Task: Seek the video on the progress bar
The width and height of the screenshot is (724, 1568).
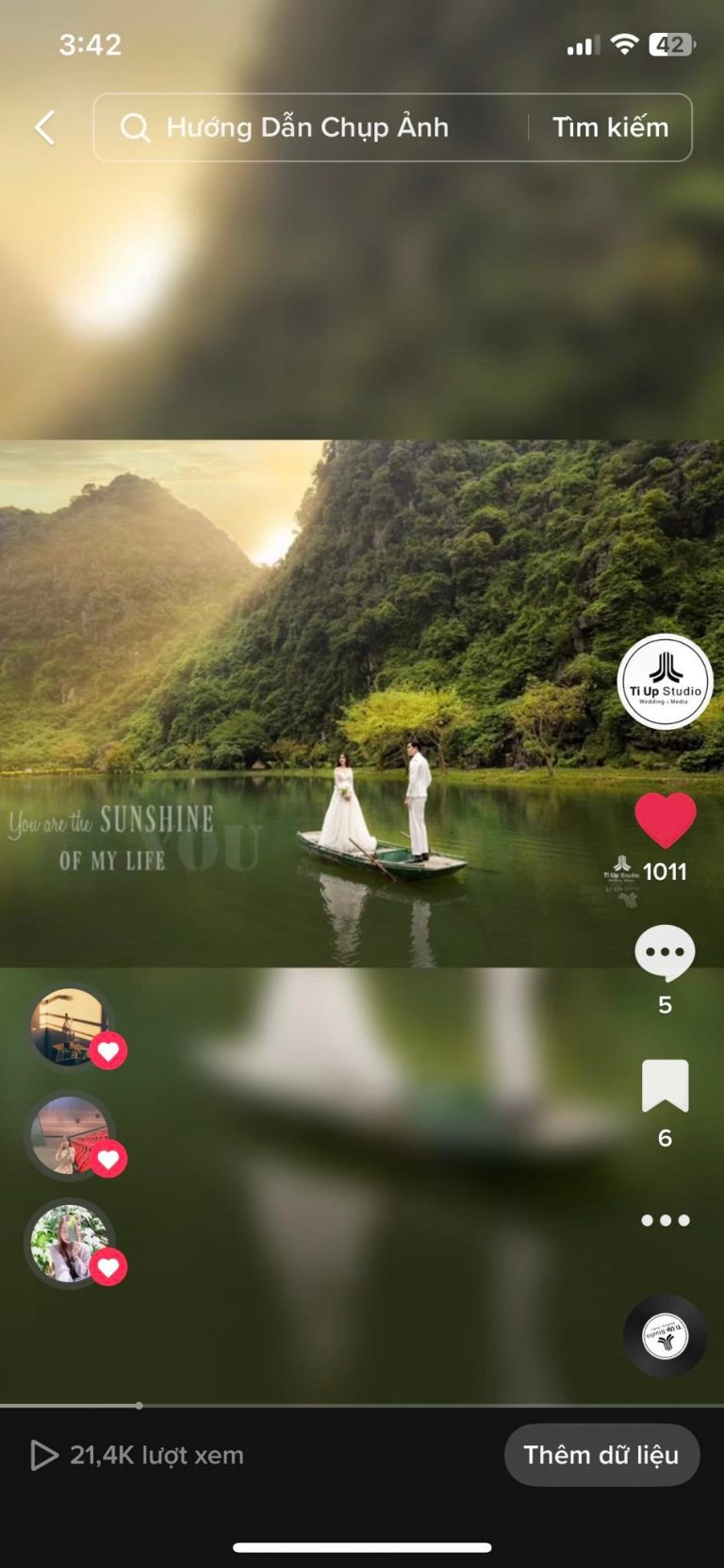Action: click(x=362, y=1405)
